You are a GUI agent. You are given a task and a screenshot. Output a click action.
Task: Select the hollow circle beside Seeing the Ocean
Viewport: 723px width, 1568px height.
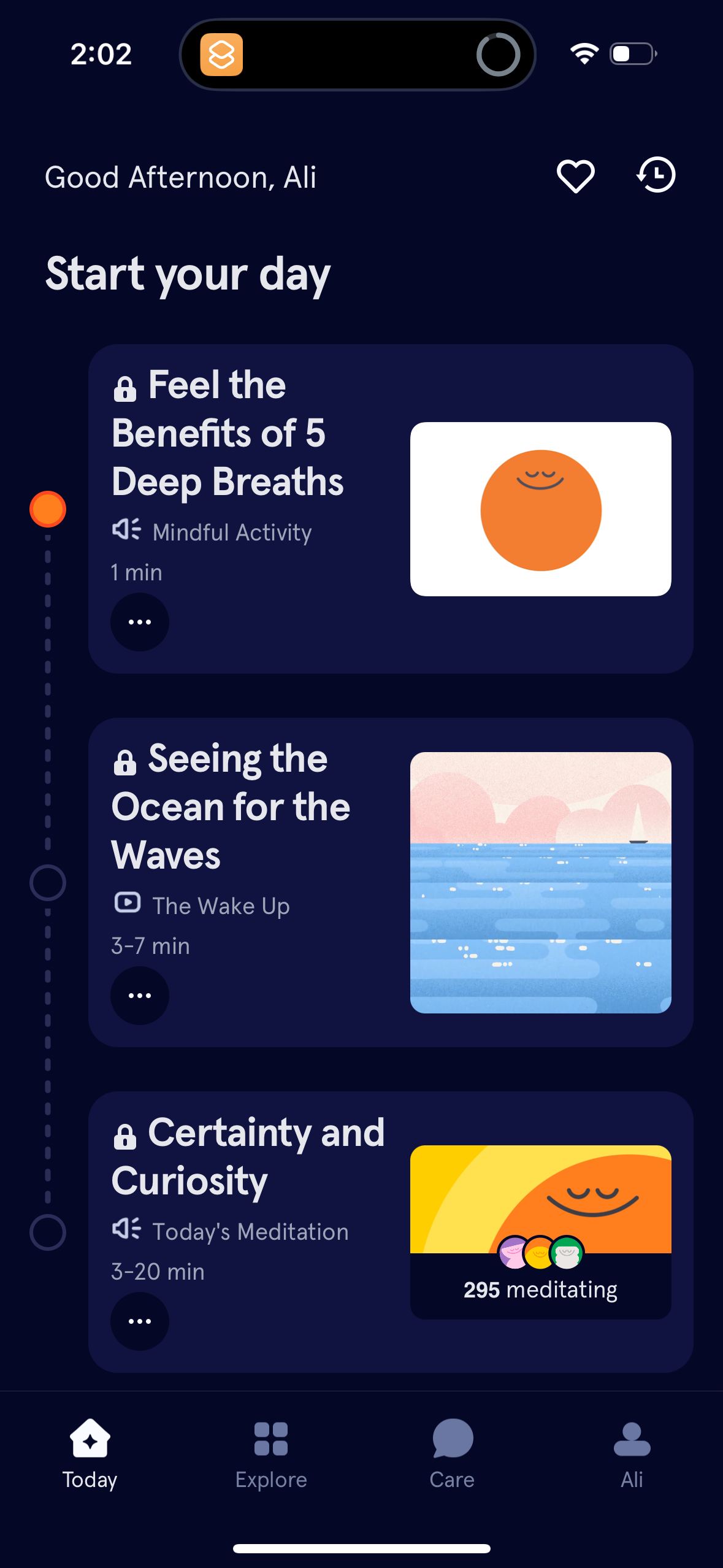tap(47, 884)
